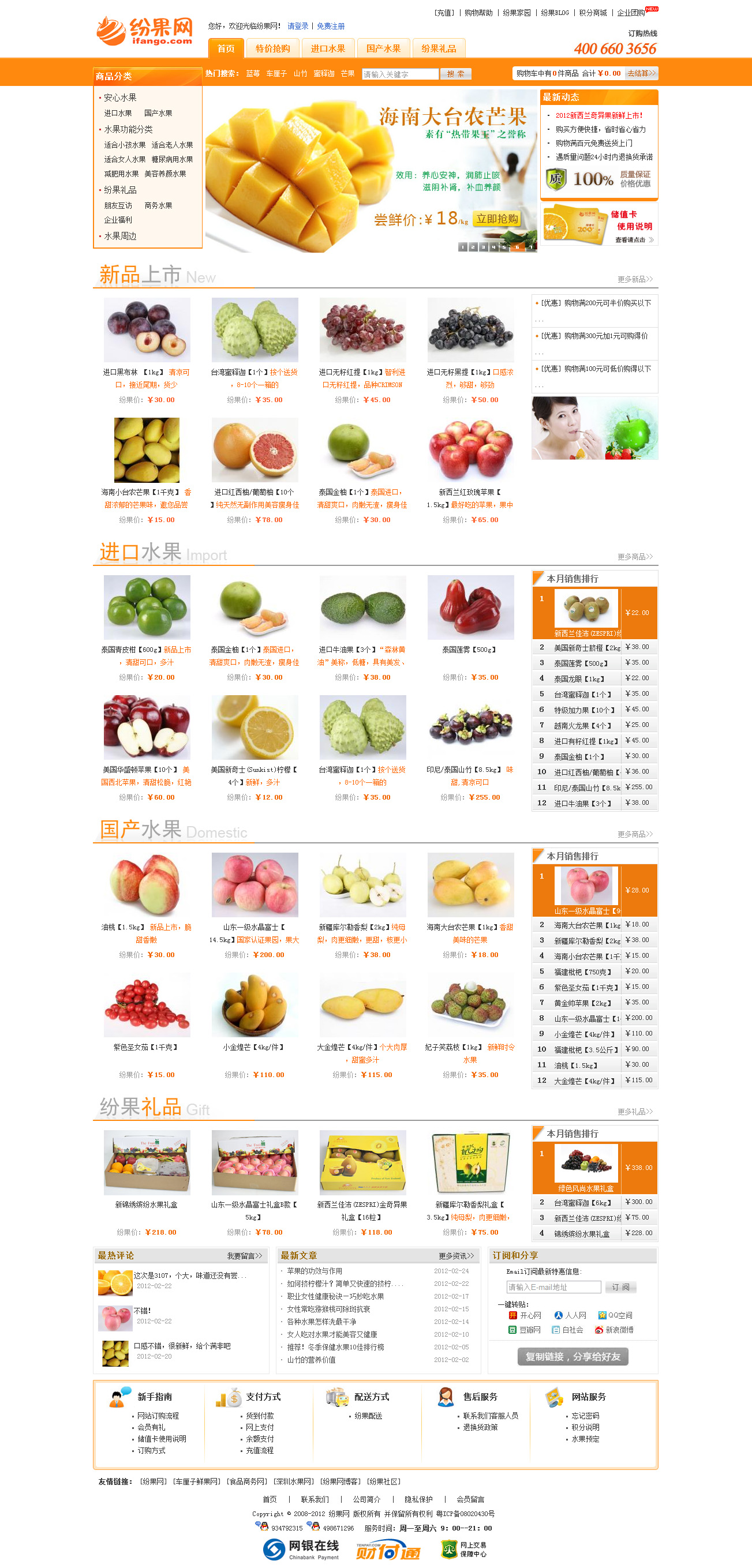
Task: Open 网站订购流程 in 新手指南
Action: [158, 1415]
